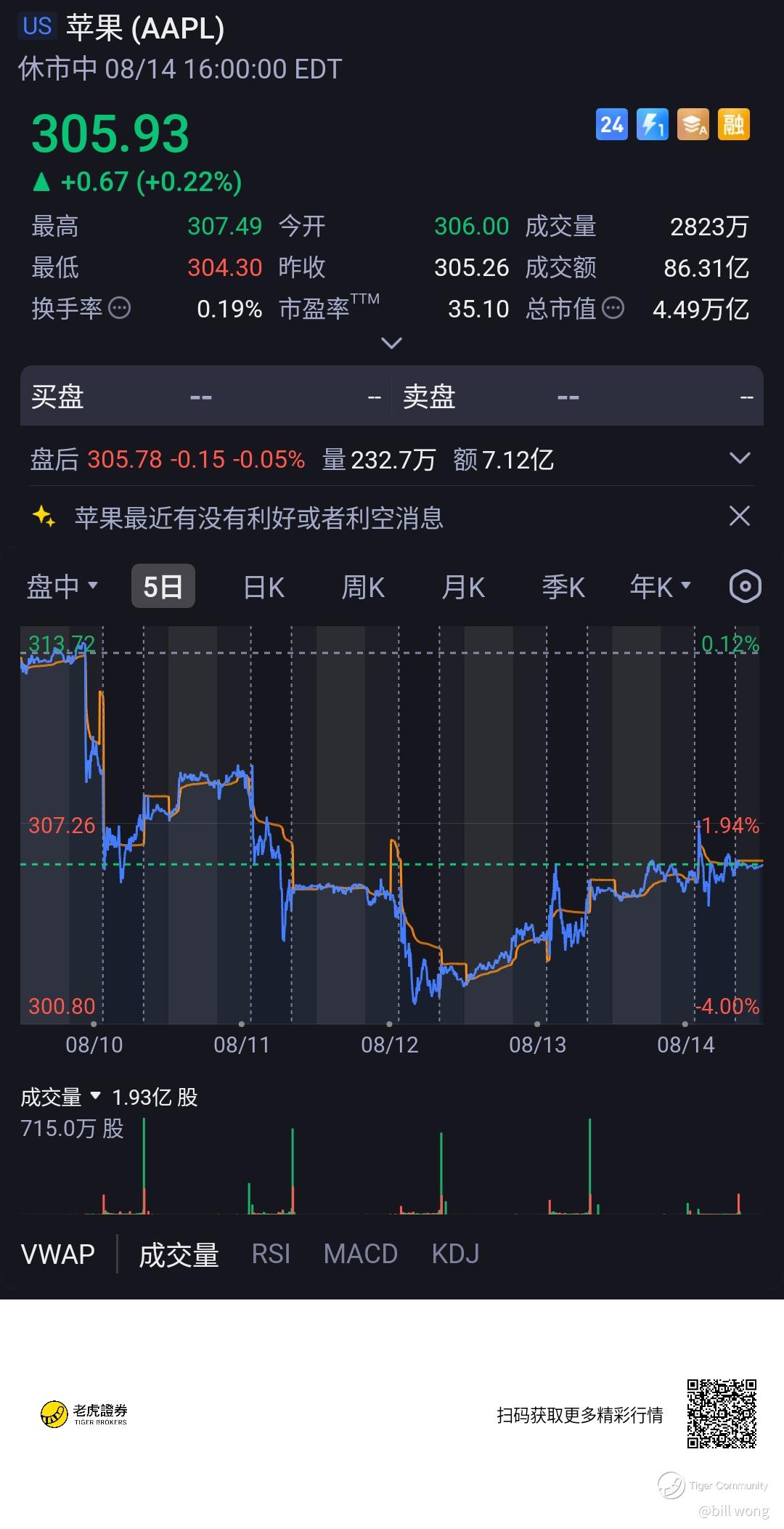The height and width of the screenshot is (1529, 784).
Task: Switch to 月K chart
Action: coord(463,587)
